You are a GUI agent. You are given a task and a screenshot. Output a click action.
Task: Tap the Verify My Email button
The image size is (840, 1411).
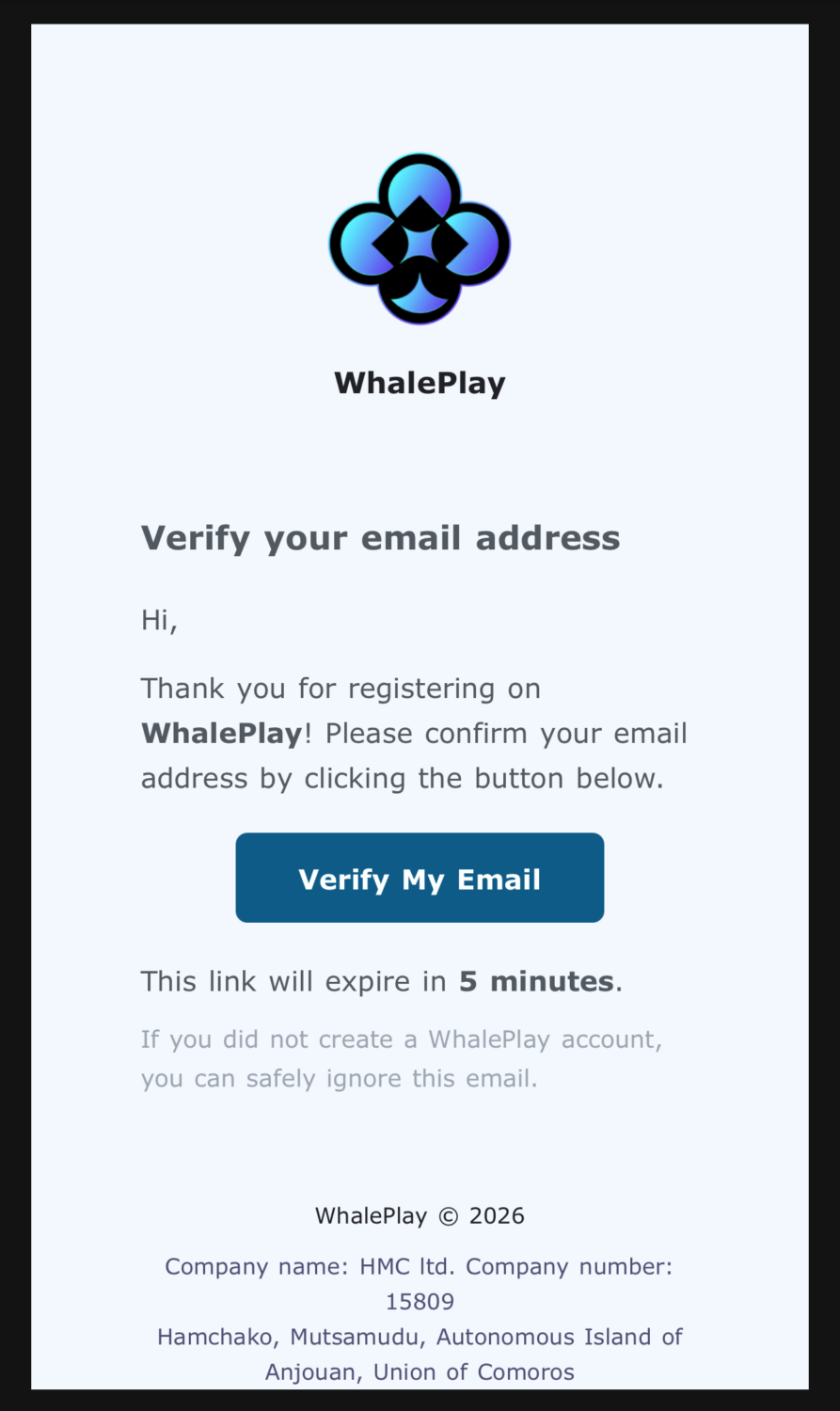click(x=420, y=878)
